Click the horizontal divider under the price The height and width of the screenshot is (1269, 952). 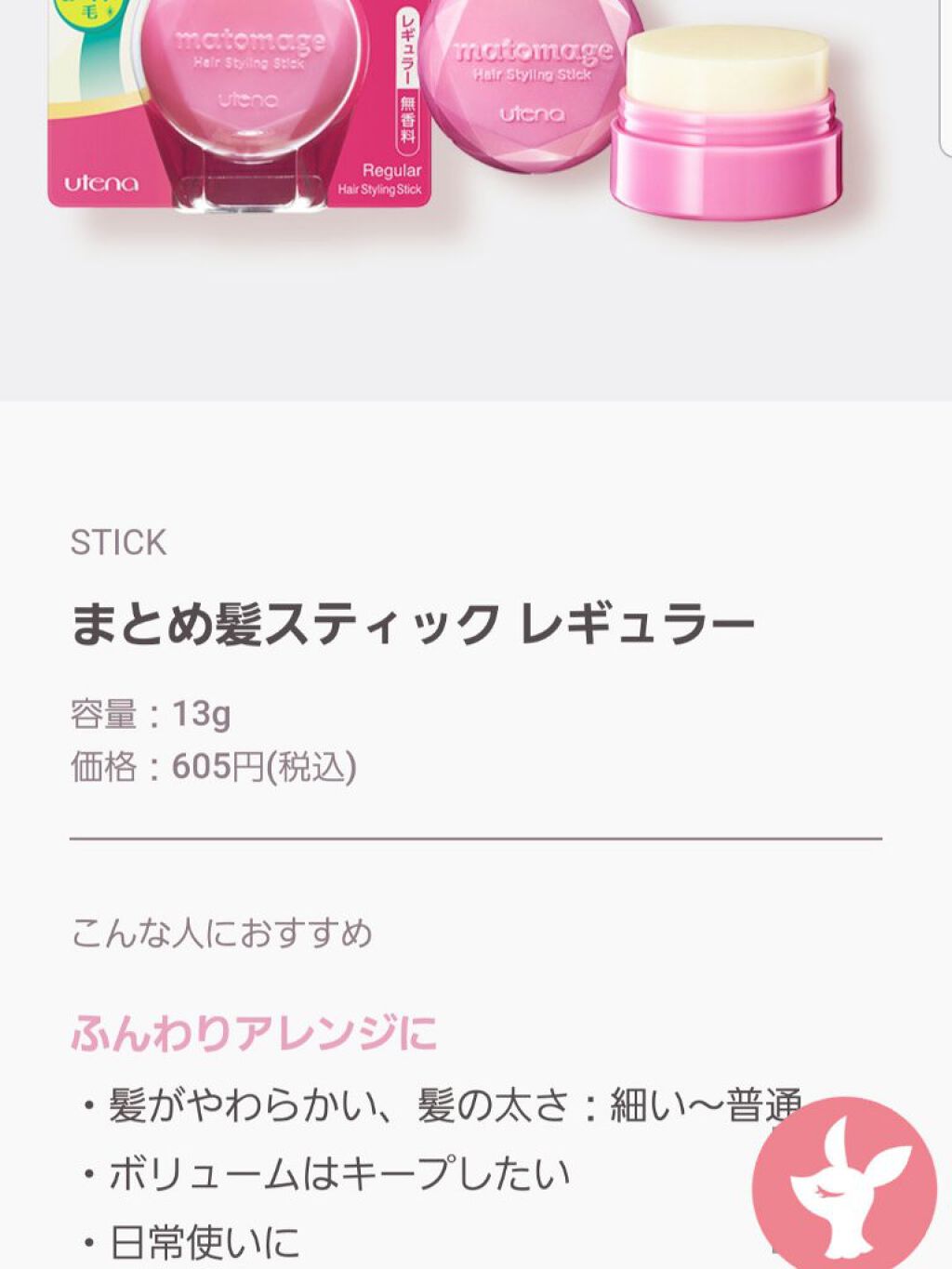point(476,837)
